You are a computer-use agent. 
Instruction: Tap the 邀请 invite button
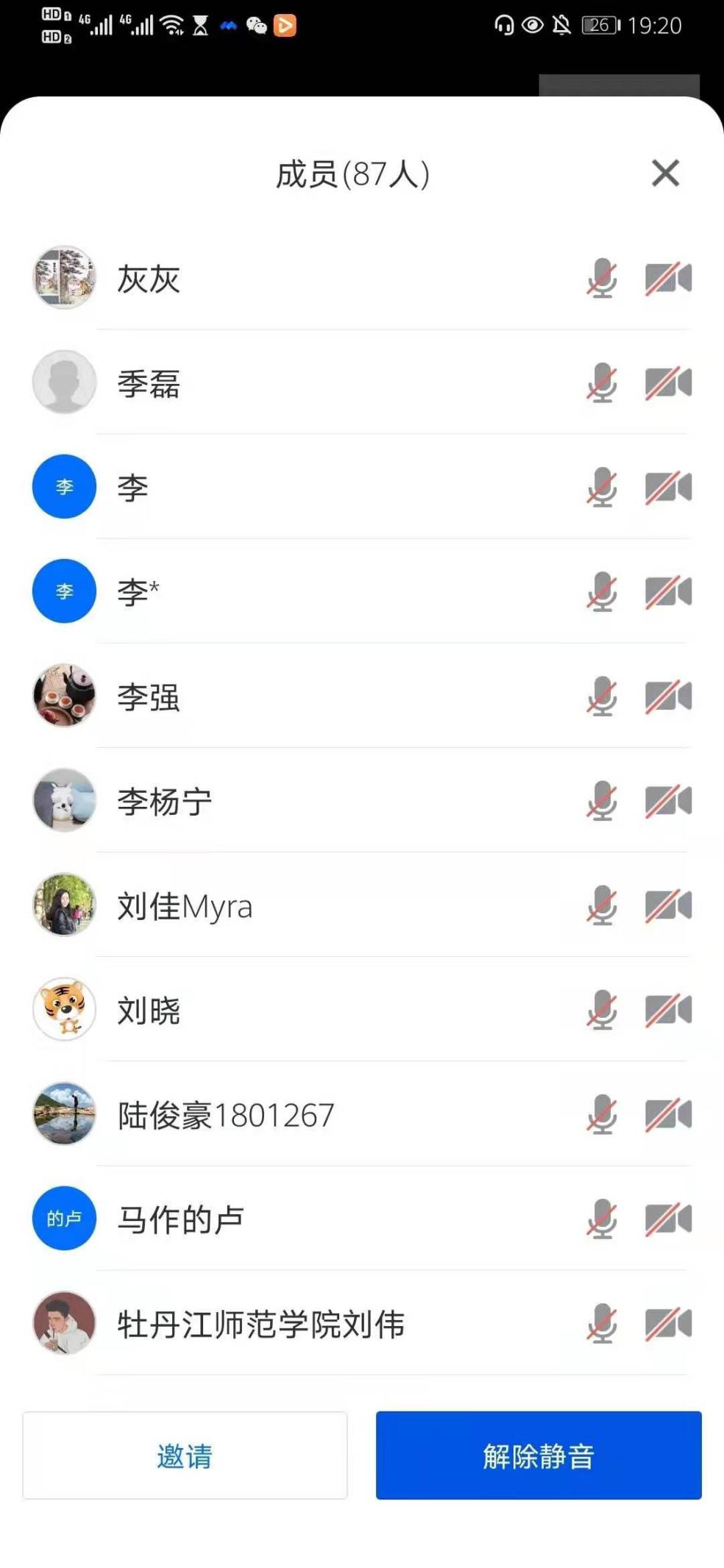coord(185,1455)
